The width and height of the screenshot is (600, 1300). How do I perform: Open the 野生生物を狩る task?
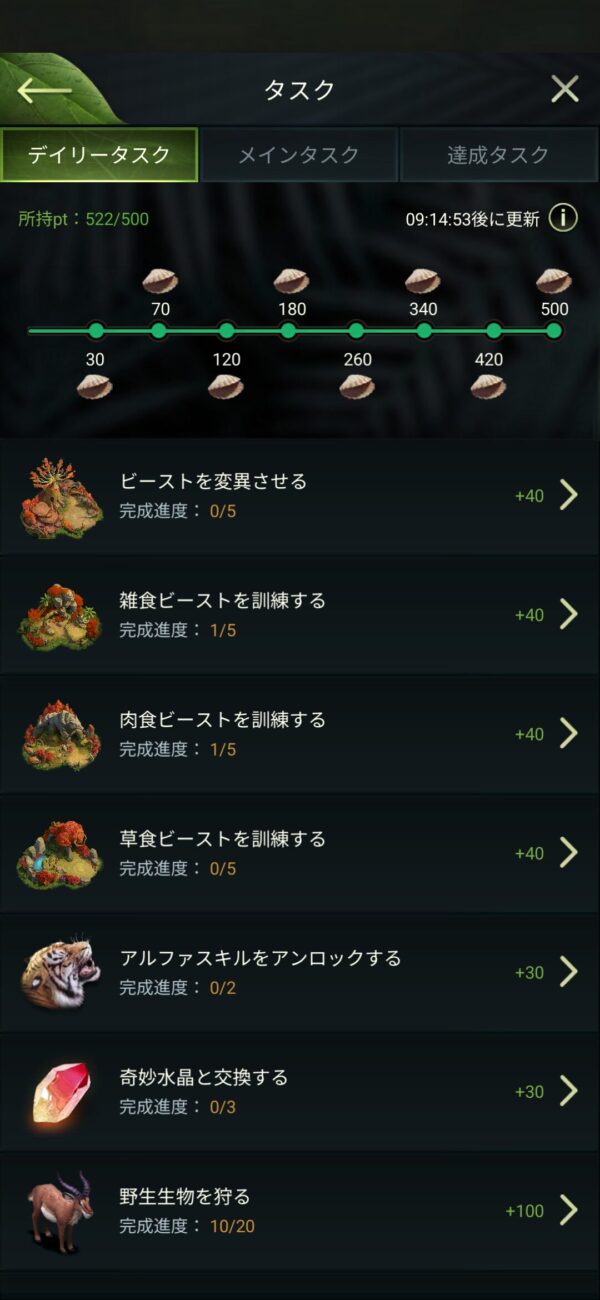click(300, 1210)
